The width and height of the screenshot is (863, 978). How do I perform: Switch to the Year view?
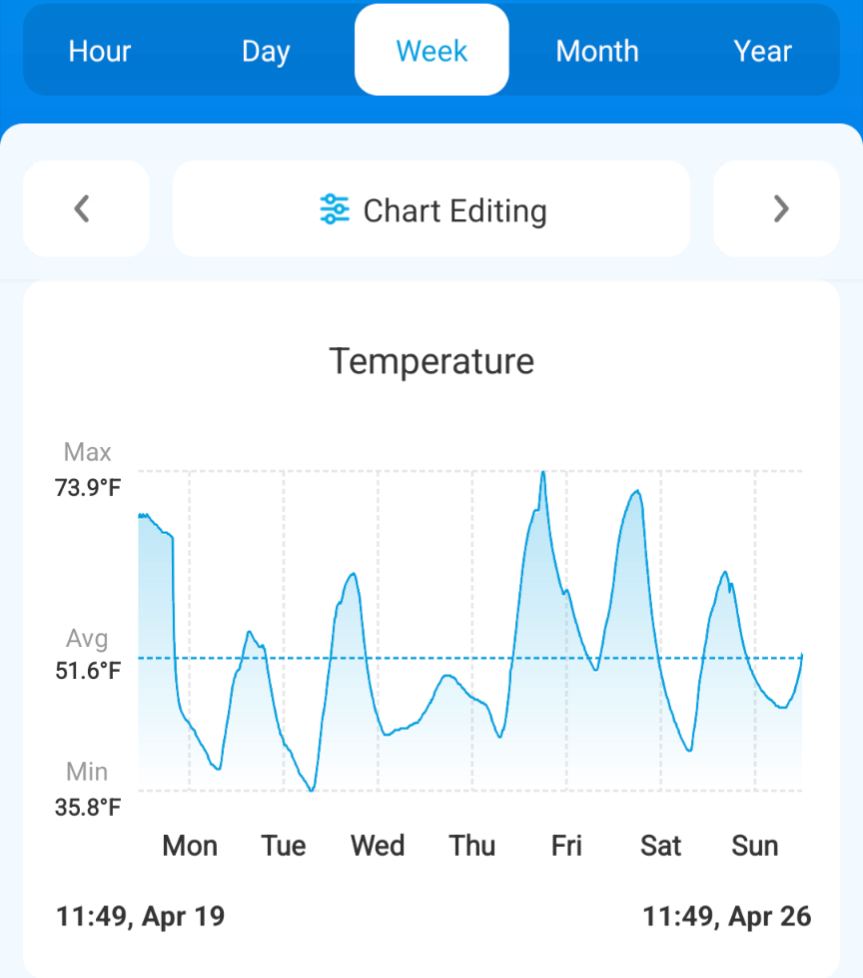tap(762, 51)
